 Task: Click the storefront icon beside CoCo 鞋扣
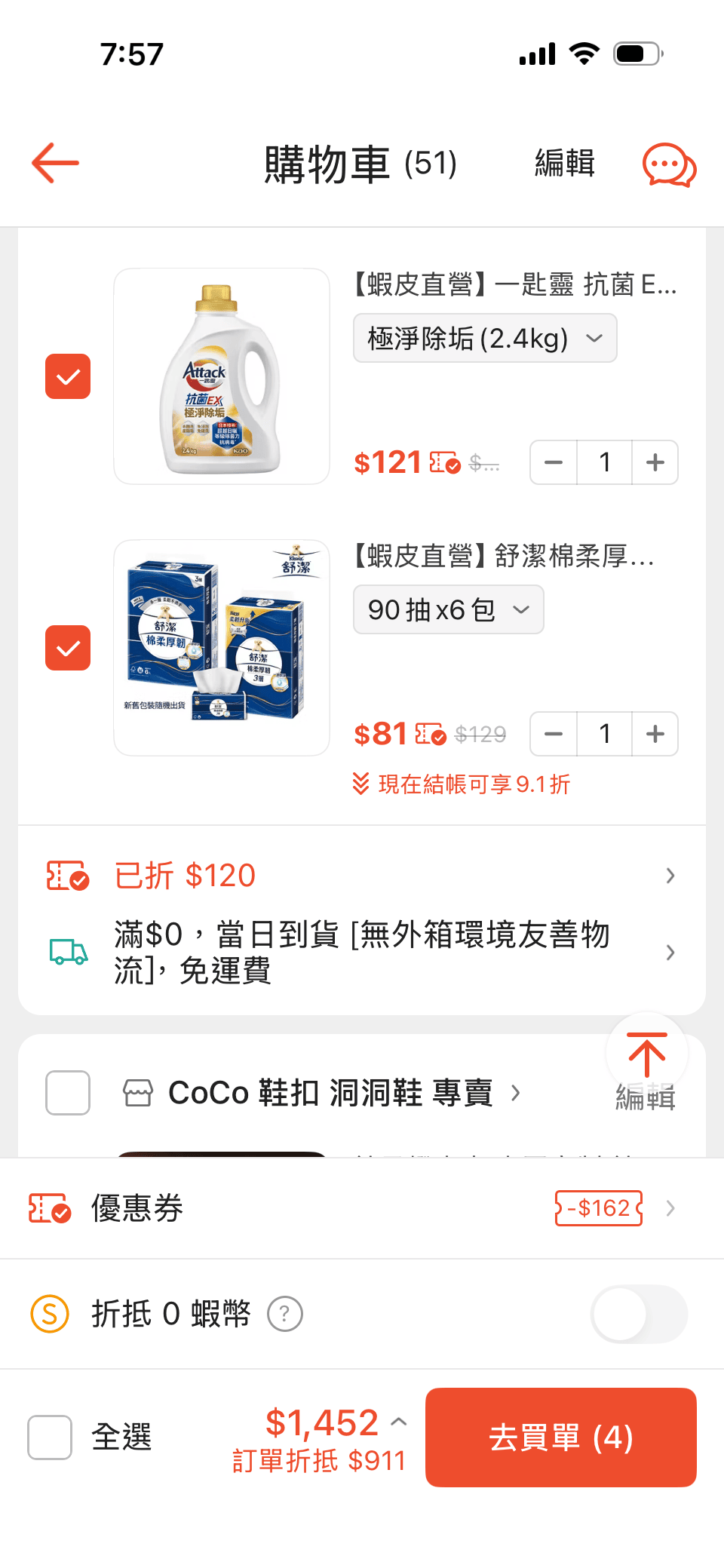coord(136,1092)
